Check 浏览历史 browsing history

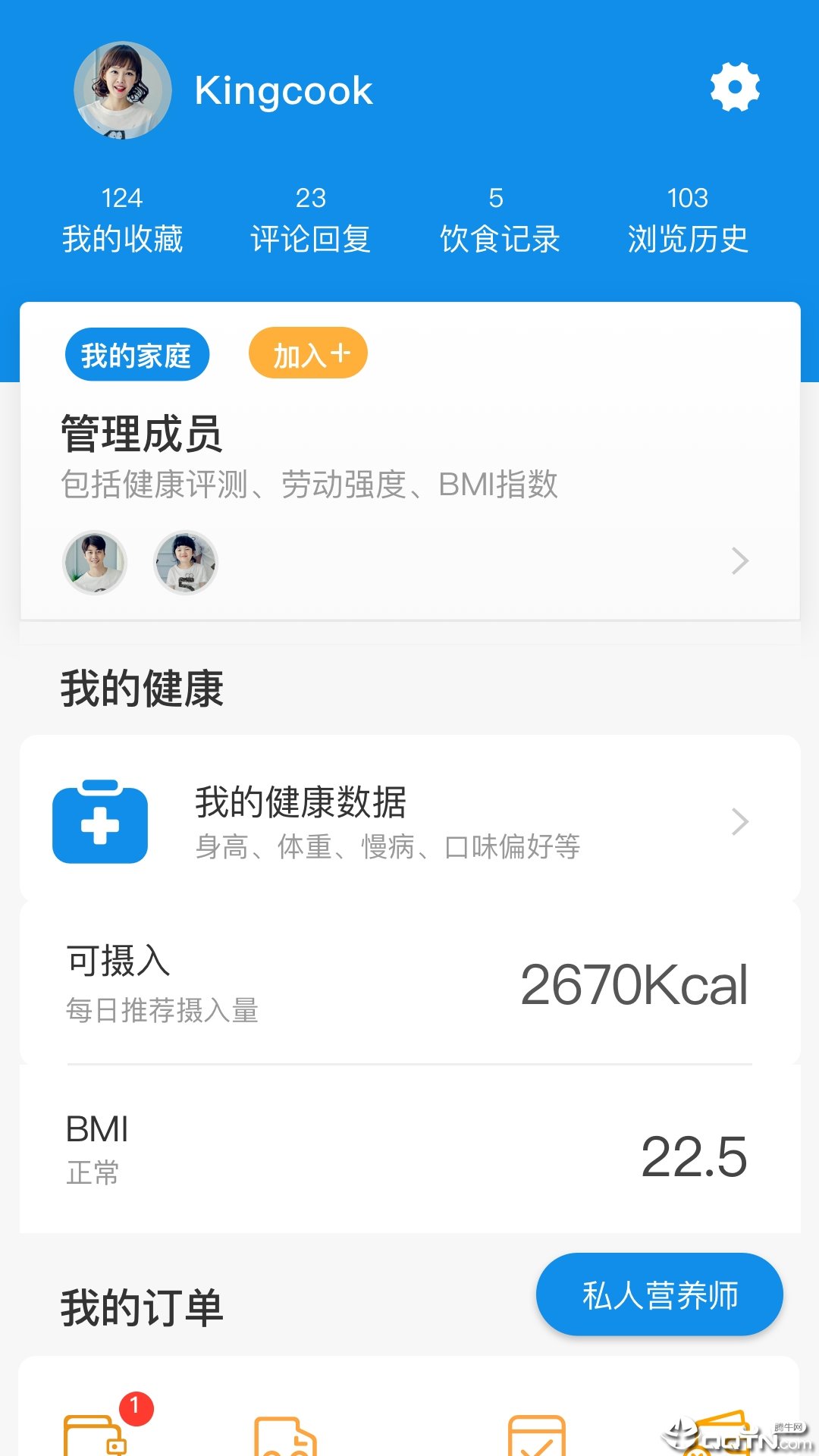click(x=687, y=220)
